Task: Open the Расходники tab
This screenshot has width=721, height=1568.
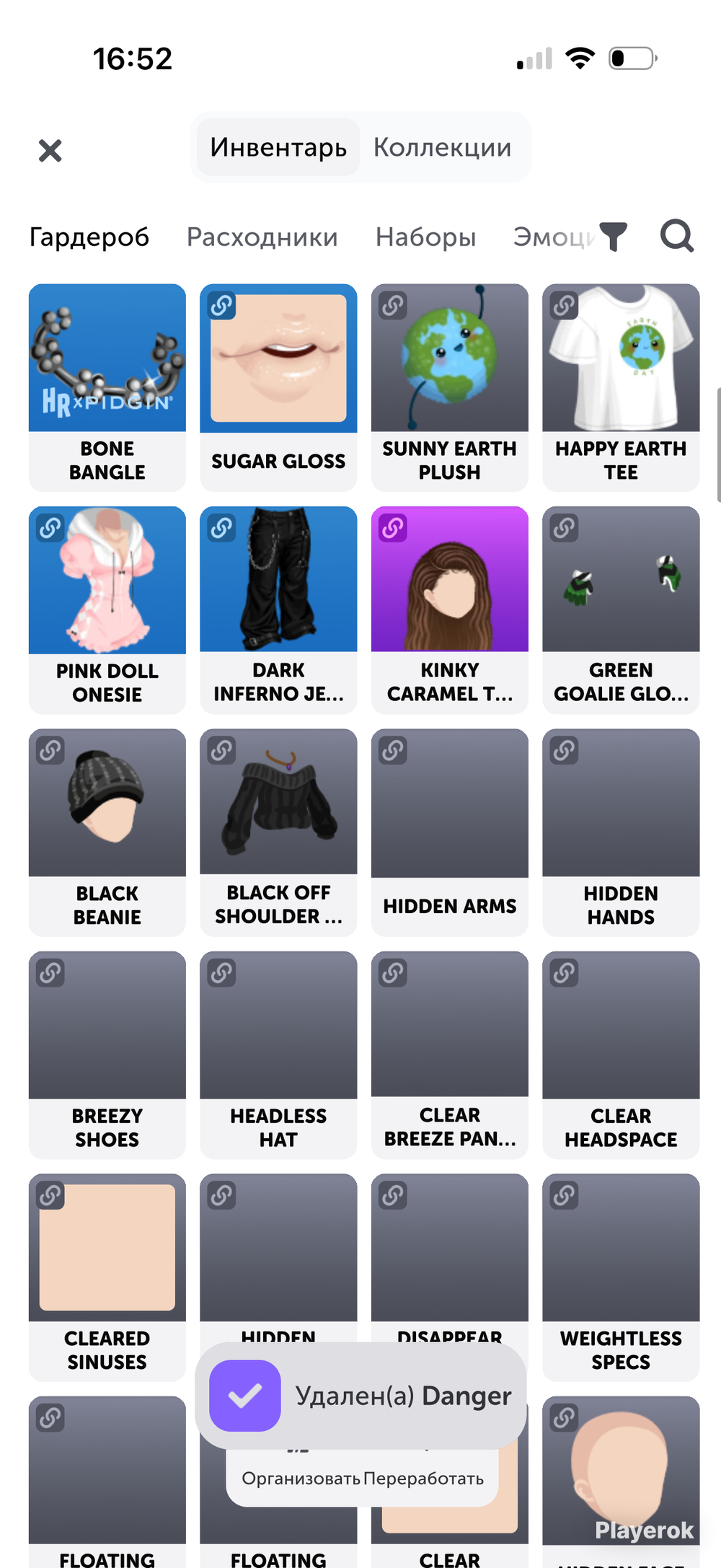Action: (x=262, y=237)
